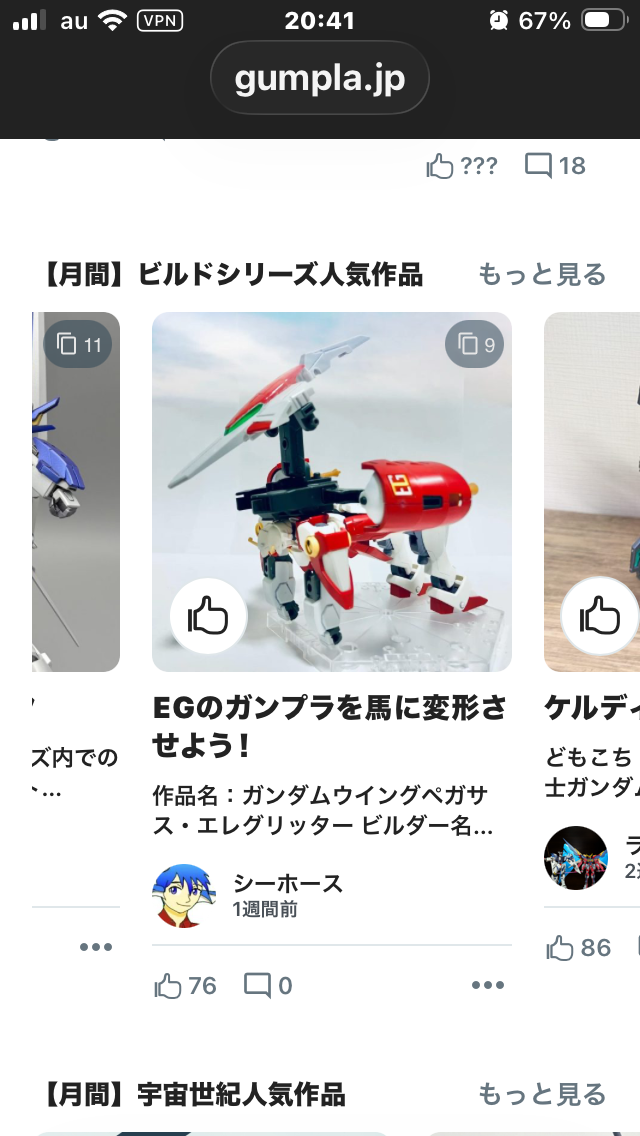Open もっと見る for 宇宙世紀人気作品
This screenshot has width=640, height=1136.
542,1094
